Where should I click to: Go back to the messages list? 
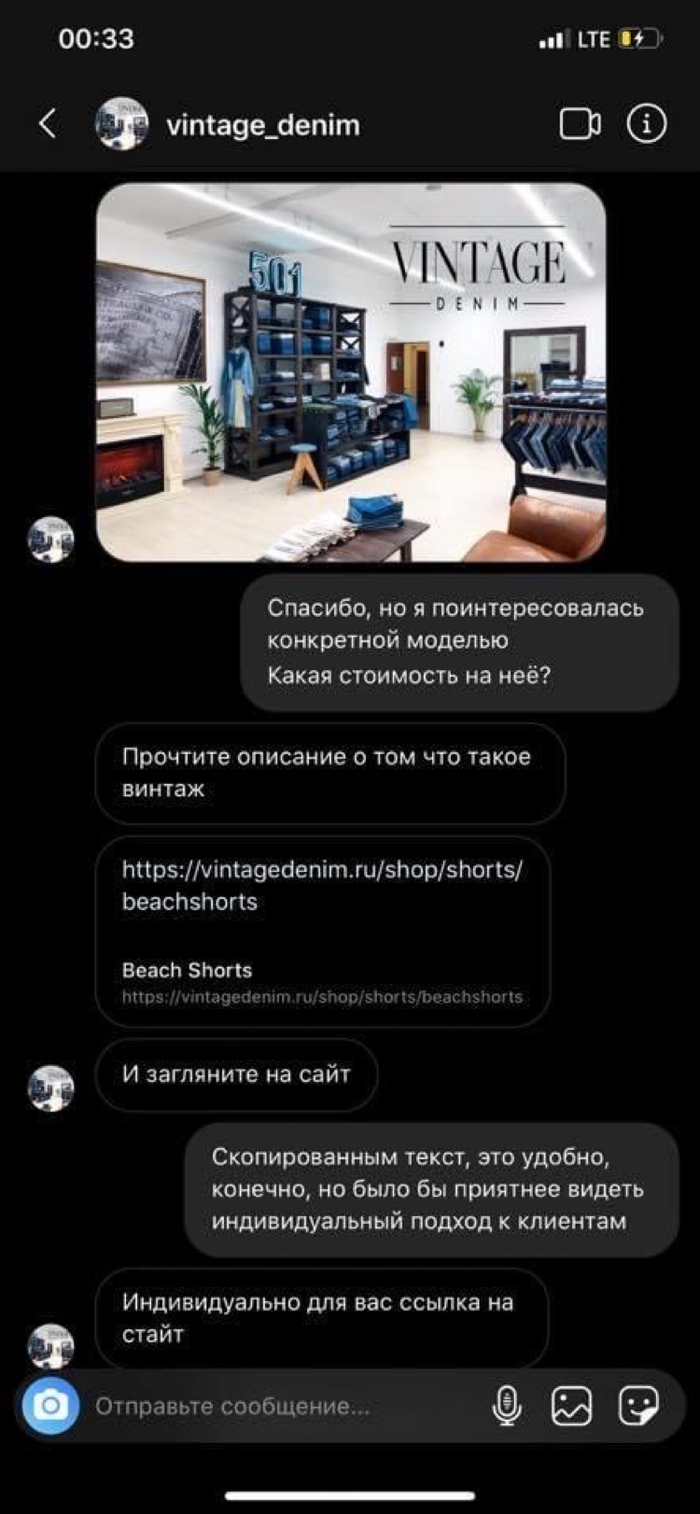coord(47,124)
